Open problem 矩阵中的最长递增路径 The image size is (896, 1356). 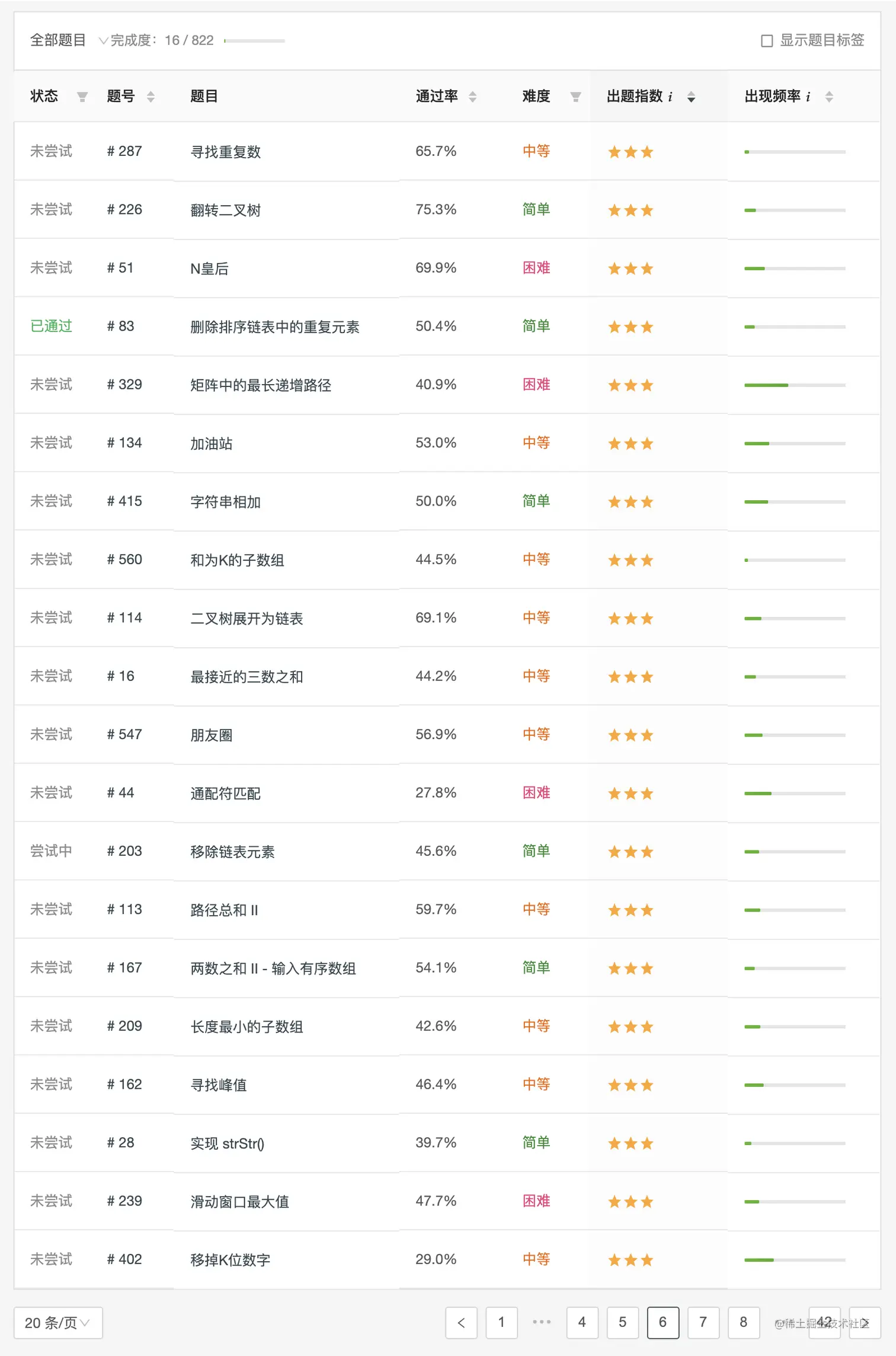(260, 385)
